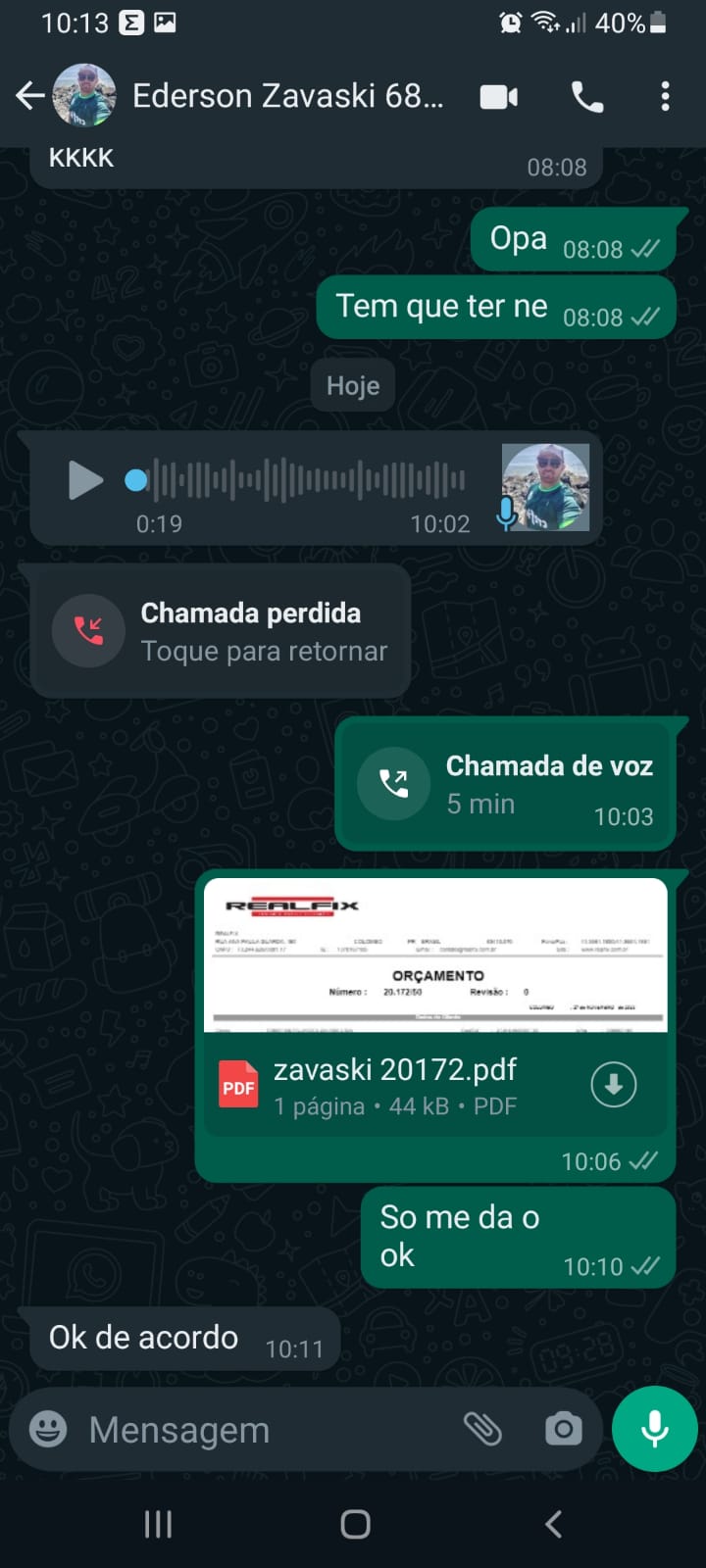Go to the home screen
Image resolution: width=706 pixels, height=1568 pixels.
tap(355, 1524)
